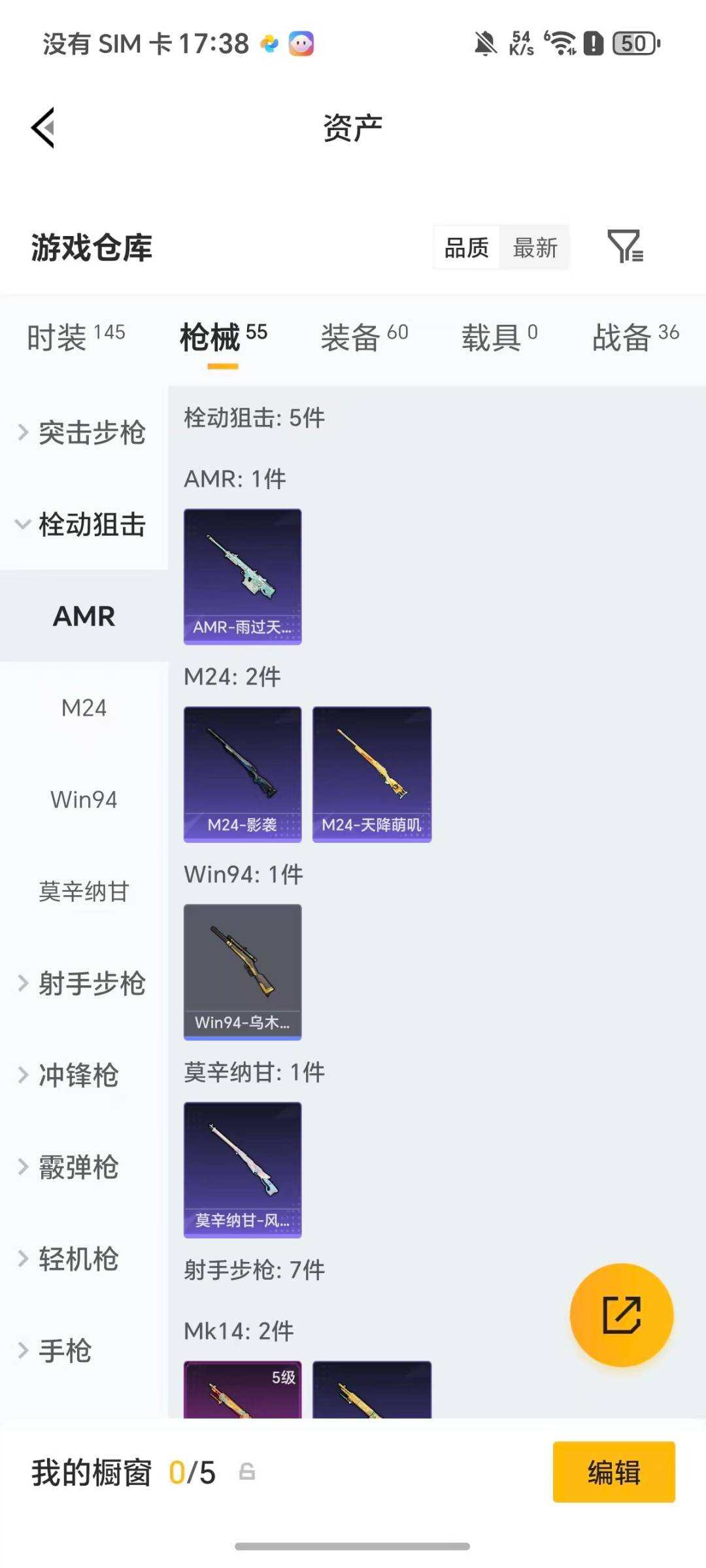Click the back arrow at top left

tap(44, 127)
